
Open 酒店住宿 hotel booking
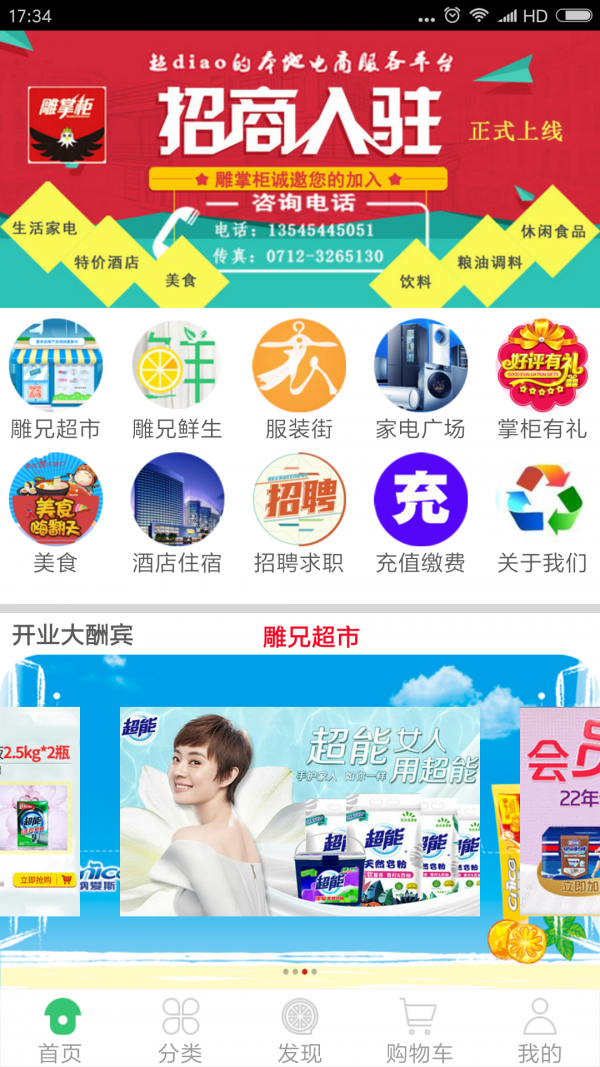(x=177, y=514)
